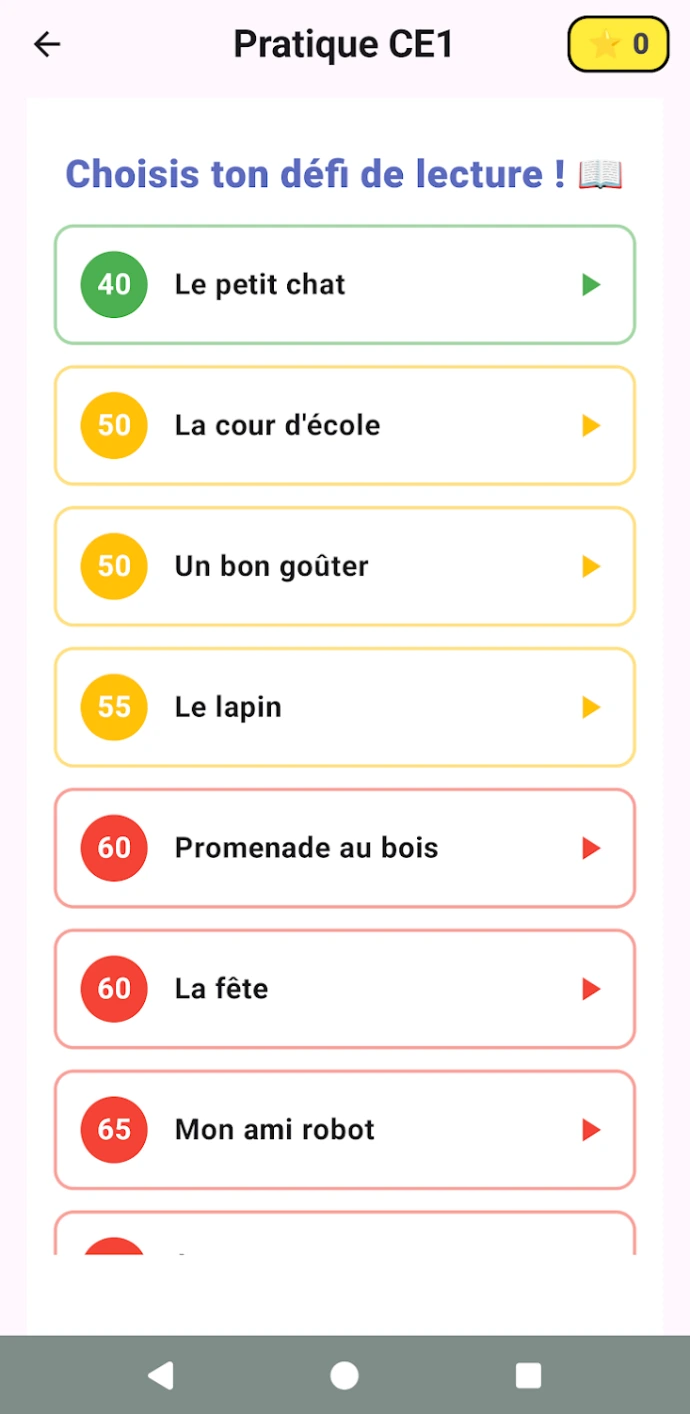
Task: Open recent apps from navigation bar
Action: coord(528,1376)
